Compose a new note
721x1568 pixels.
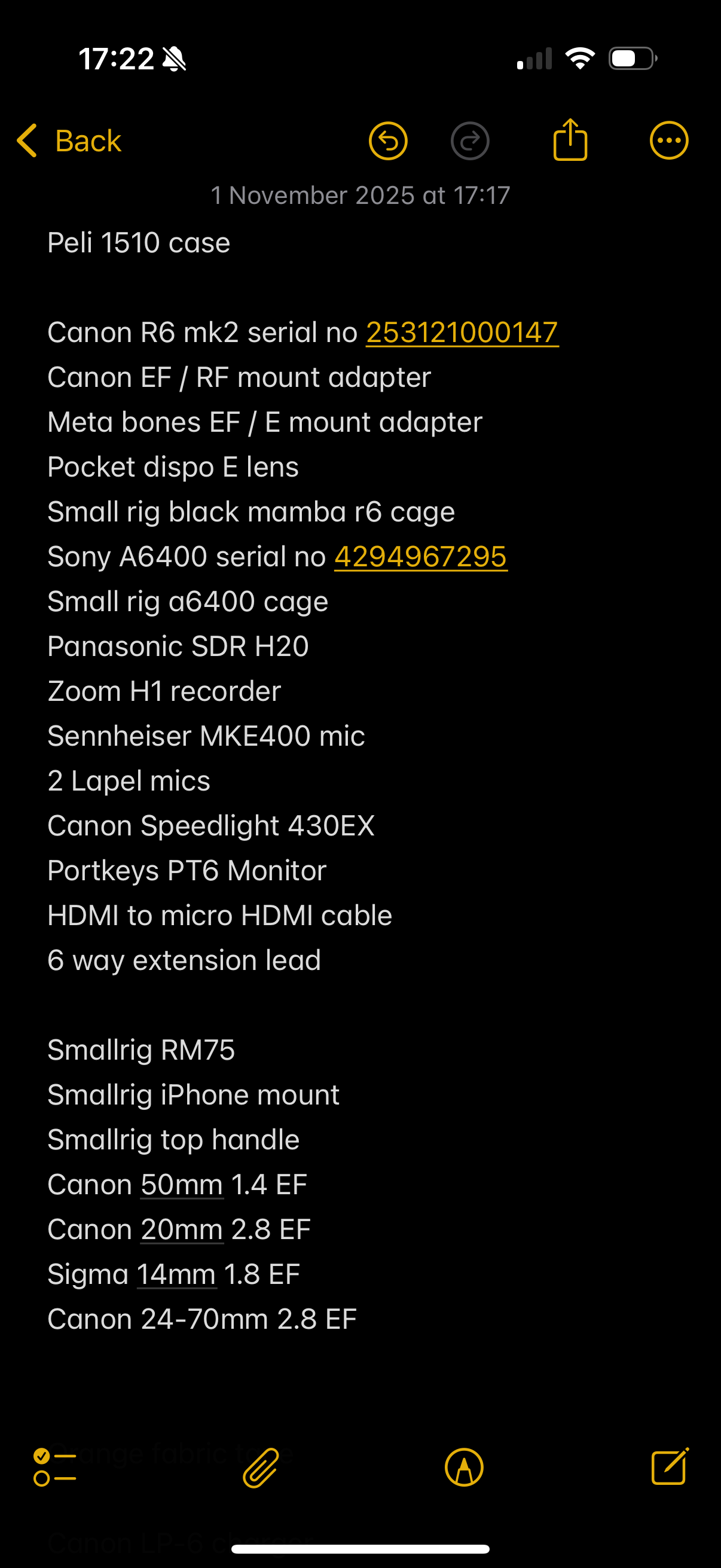(670, 1468)
